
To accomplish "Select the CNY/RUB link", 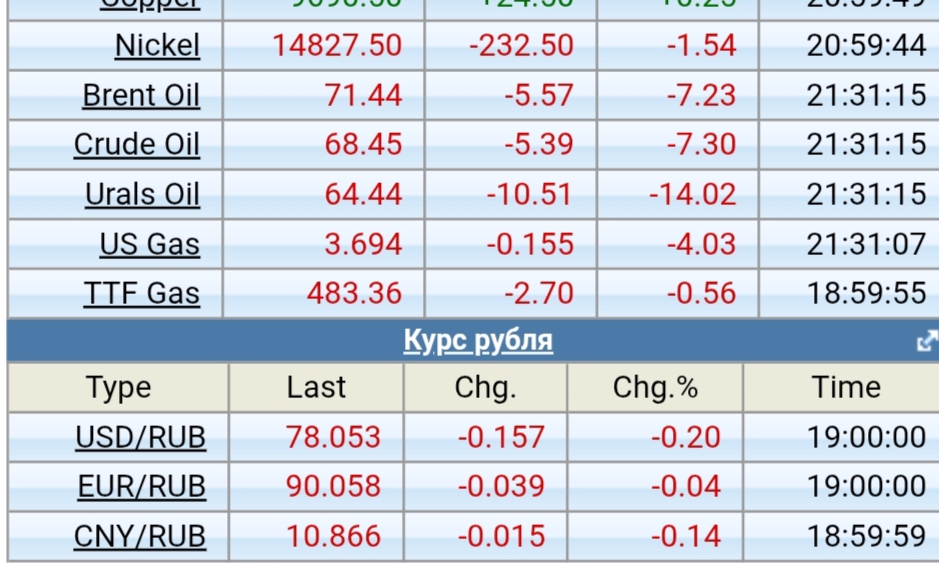I will pyautogui.click(x=140, y=537).
